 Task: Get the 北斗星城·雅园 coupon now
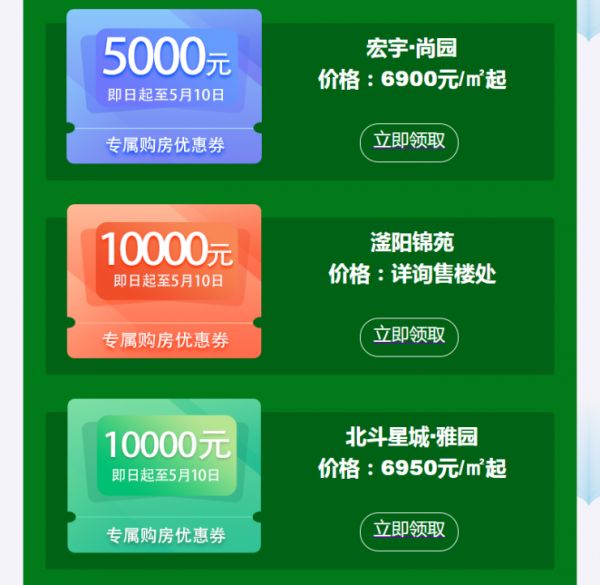[x=409, y=531]
